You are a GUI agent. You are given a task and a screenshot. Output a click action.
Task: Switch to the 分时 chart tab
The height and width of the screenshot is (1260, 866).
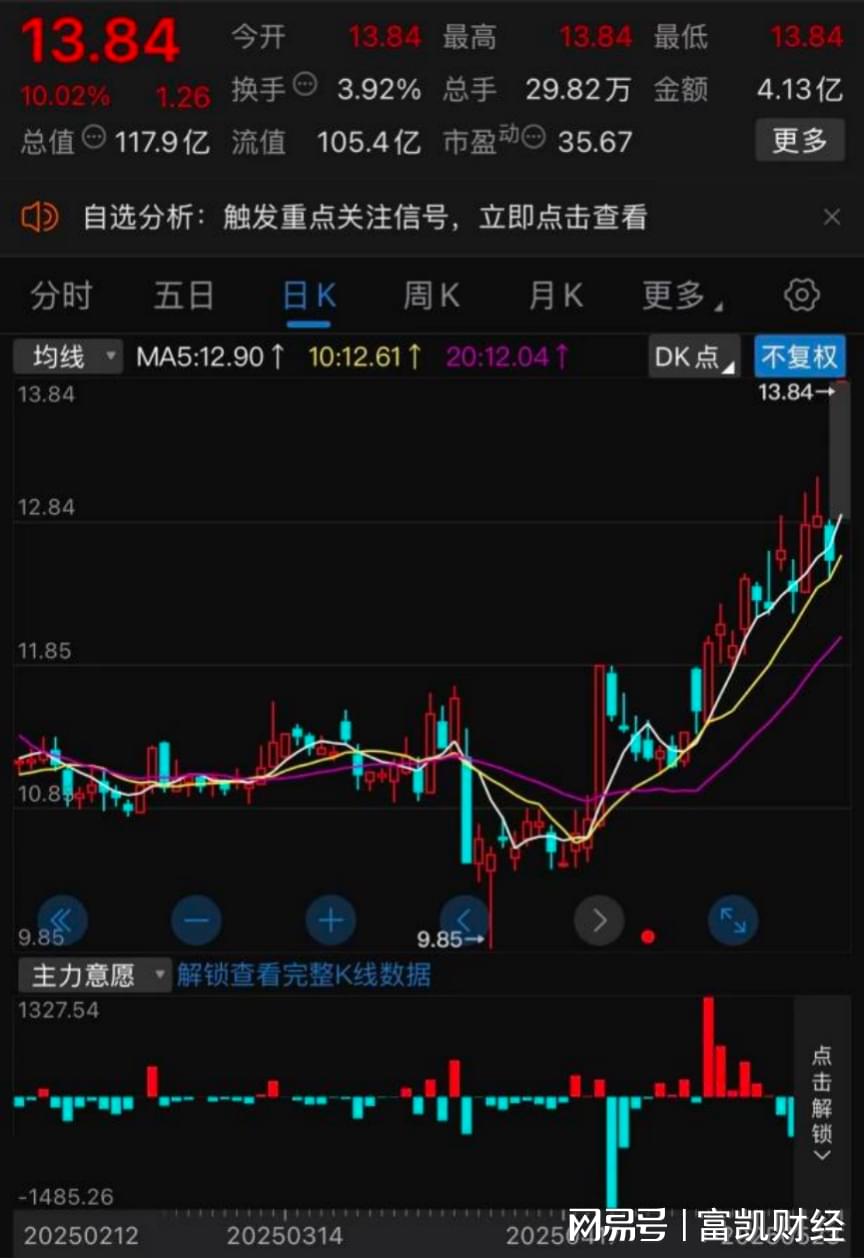click(61, 296)
